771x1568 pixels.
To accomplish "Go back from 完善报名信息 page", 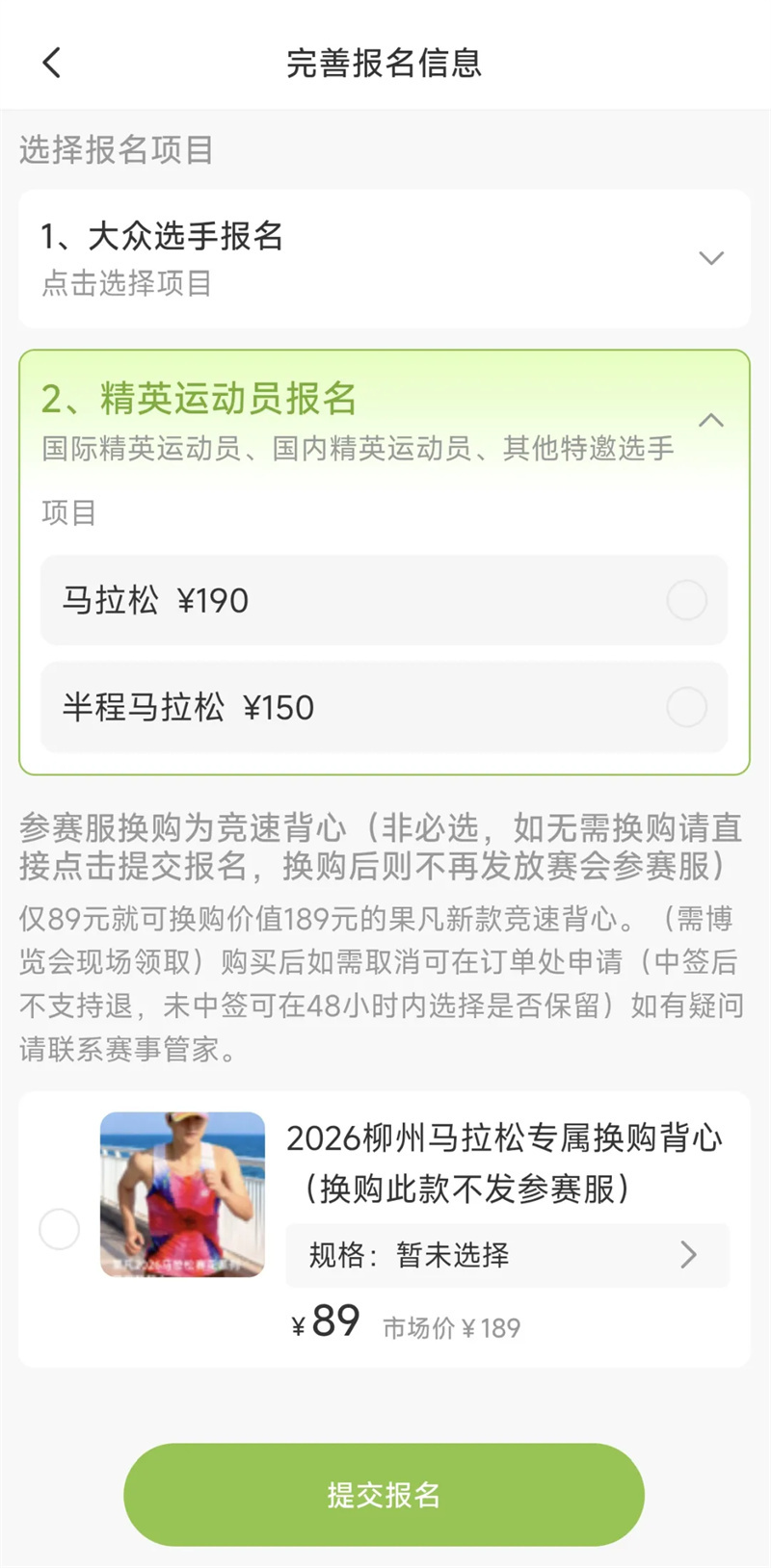I will click(52, 63).
